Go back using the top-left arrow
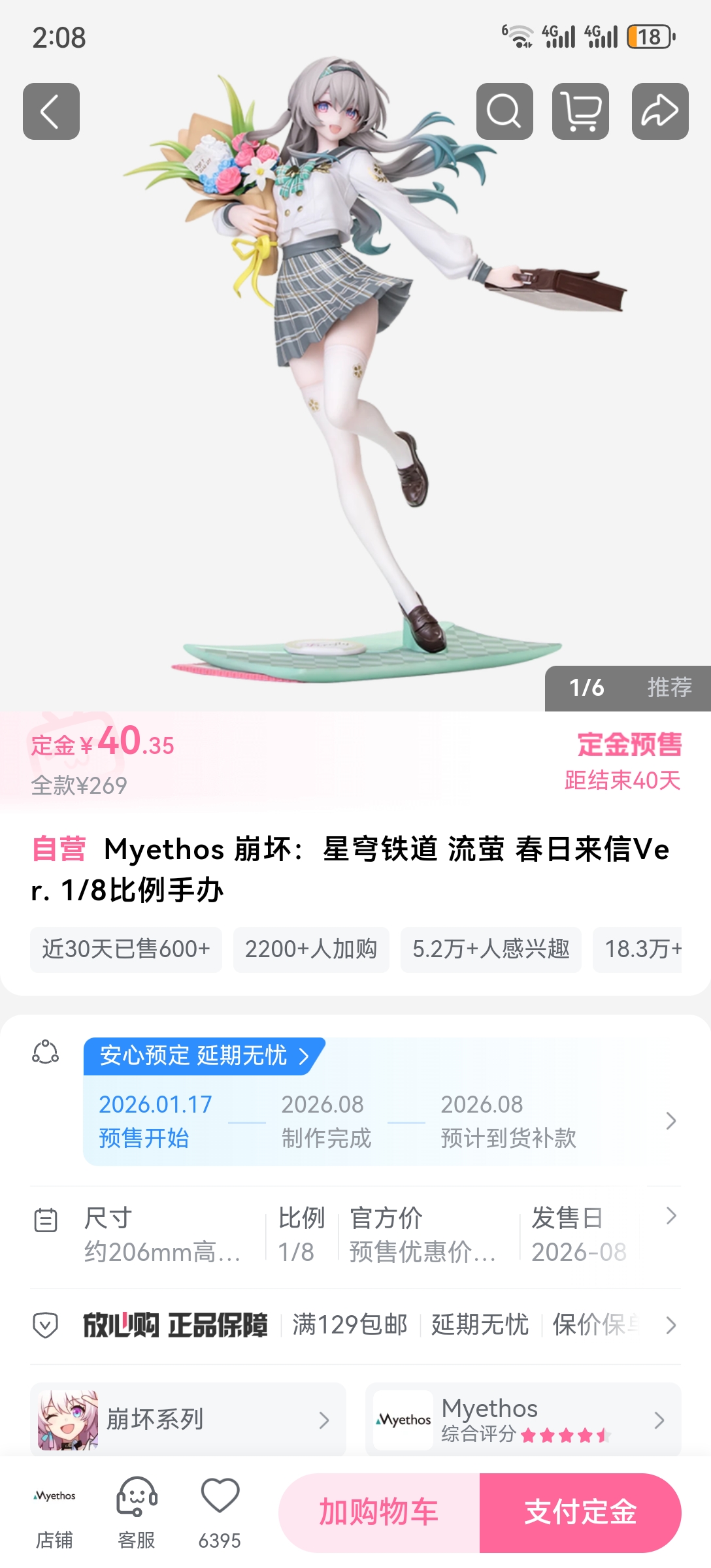711x1568 pixels. click(x=51, y=111)
